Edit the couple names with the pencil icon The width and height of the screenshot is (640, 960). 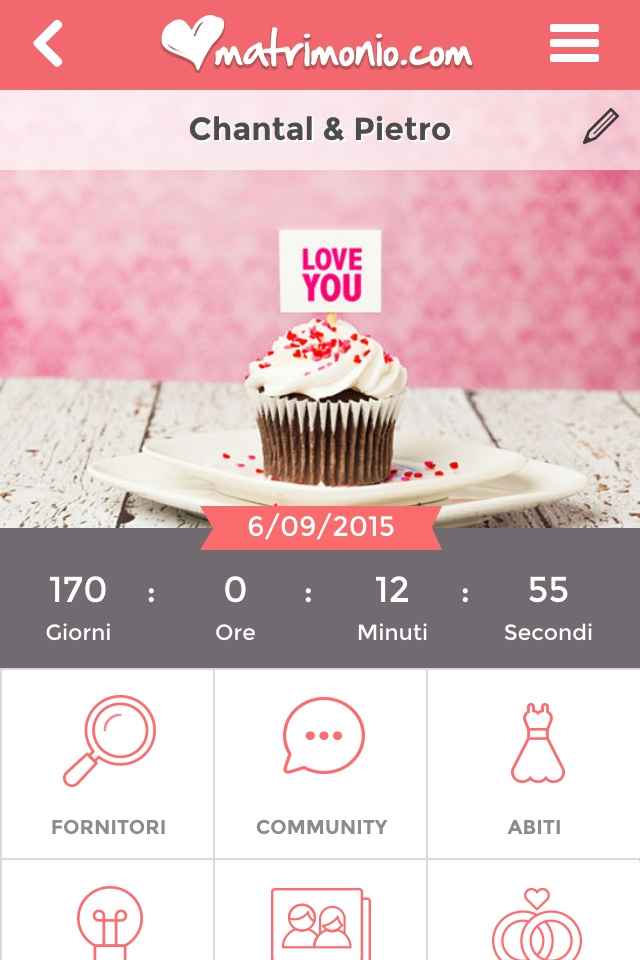click(600, 128)
